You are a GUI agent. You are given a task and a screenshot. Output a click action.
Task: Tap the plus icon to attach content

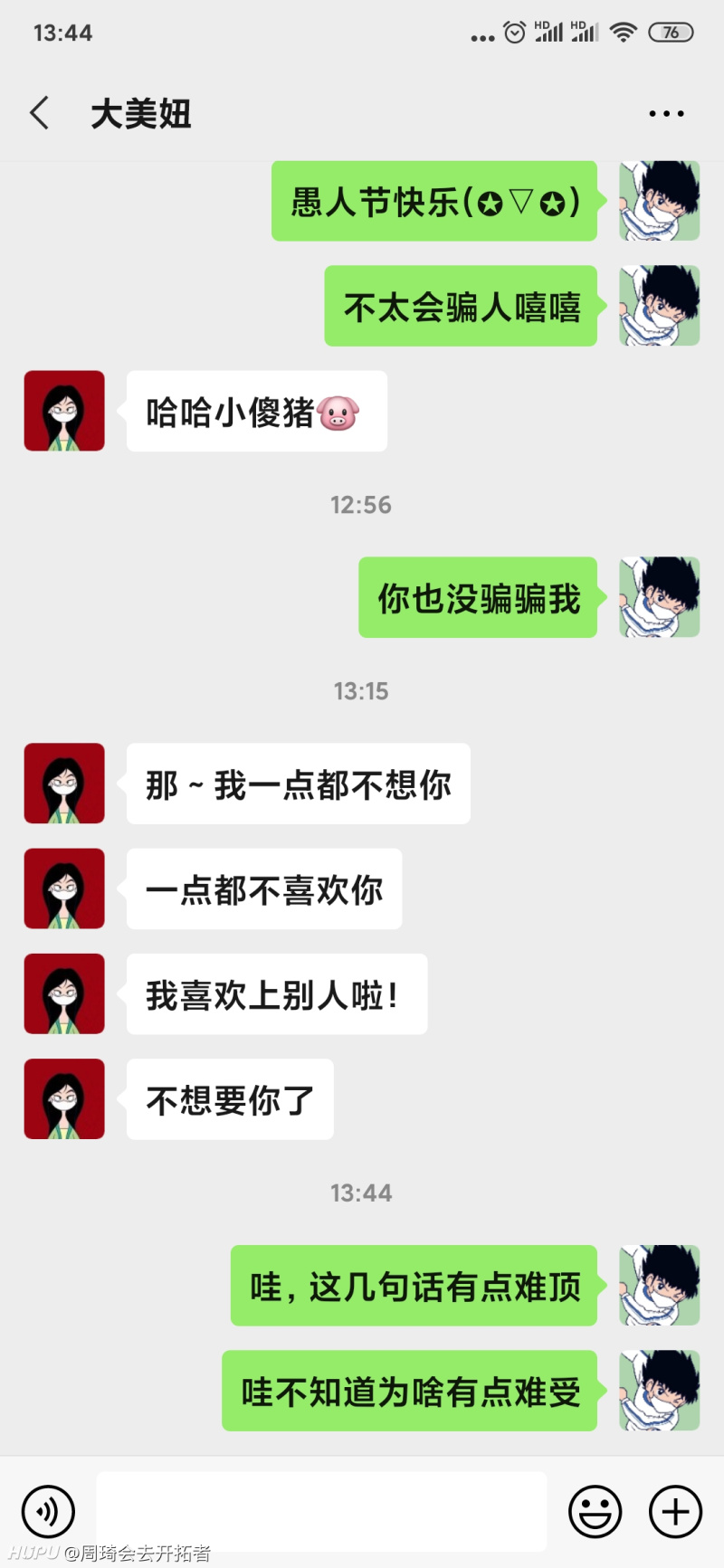(673, 1510)
